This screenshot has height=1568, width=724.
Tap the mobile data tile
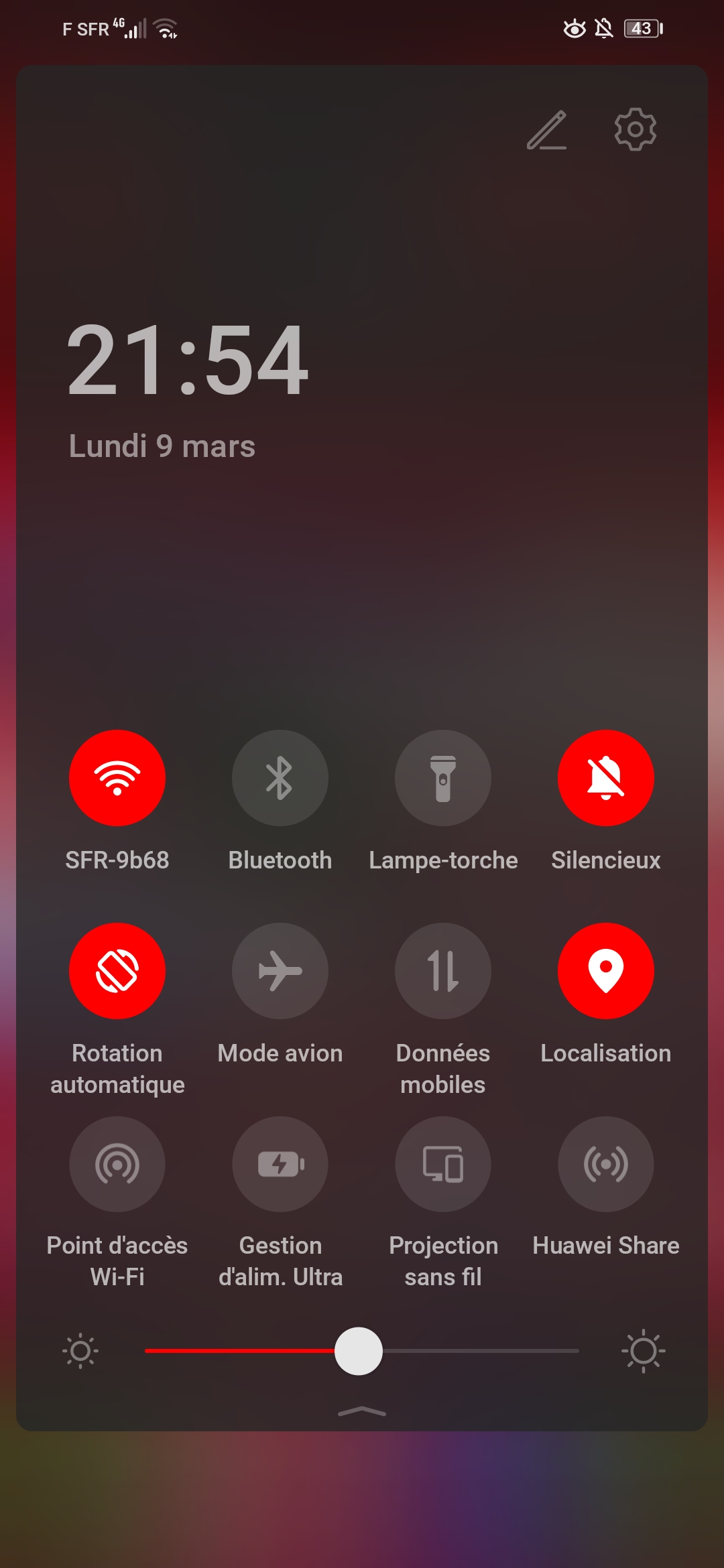click(x=442, y=972)
